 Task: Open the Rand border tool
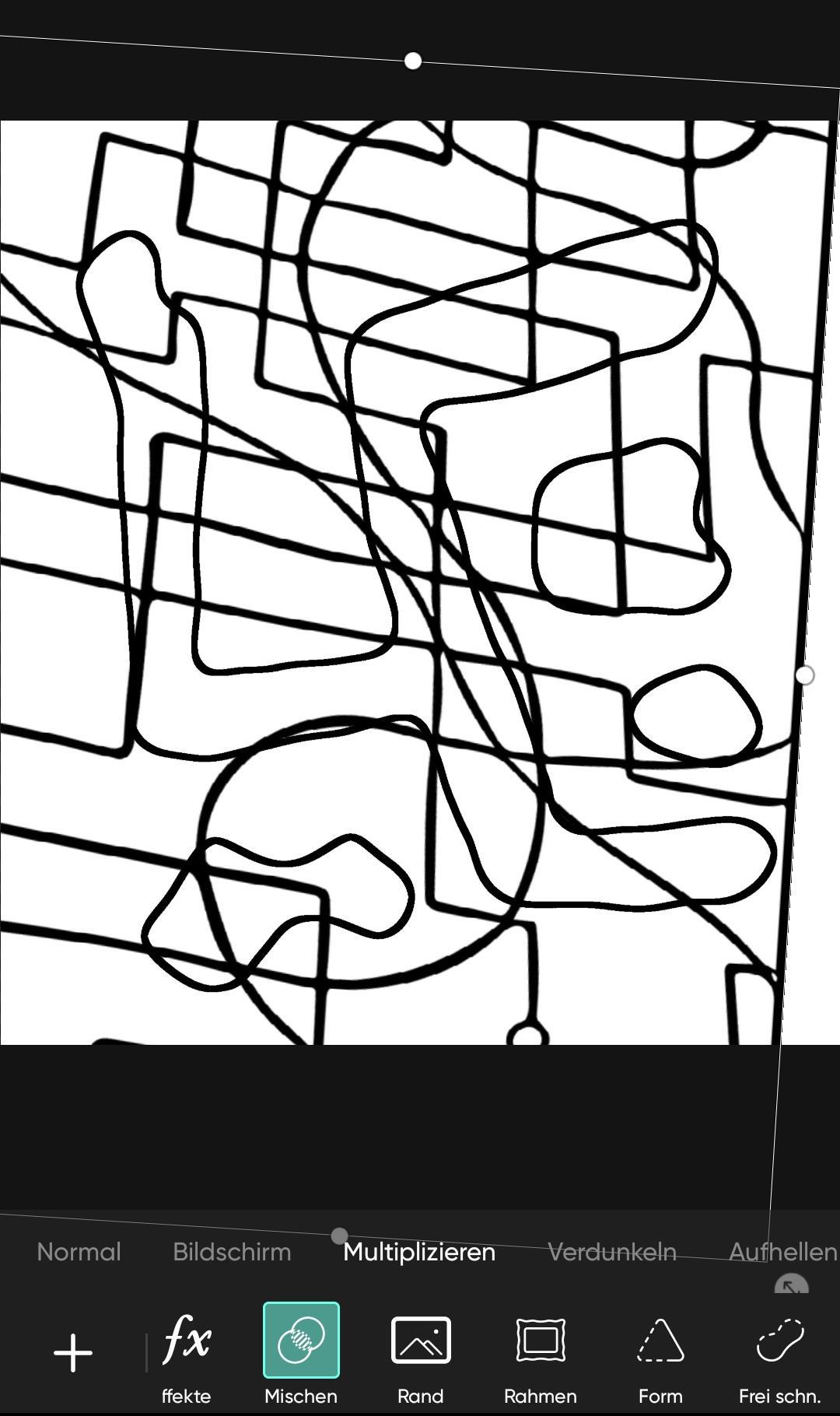(x=420, y=1354)
